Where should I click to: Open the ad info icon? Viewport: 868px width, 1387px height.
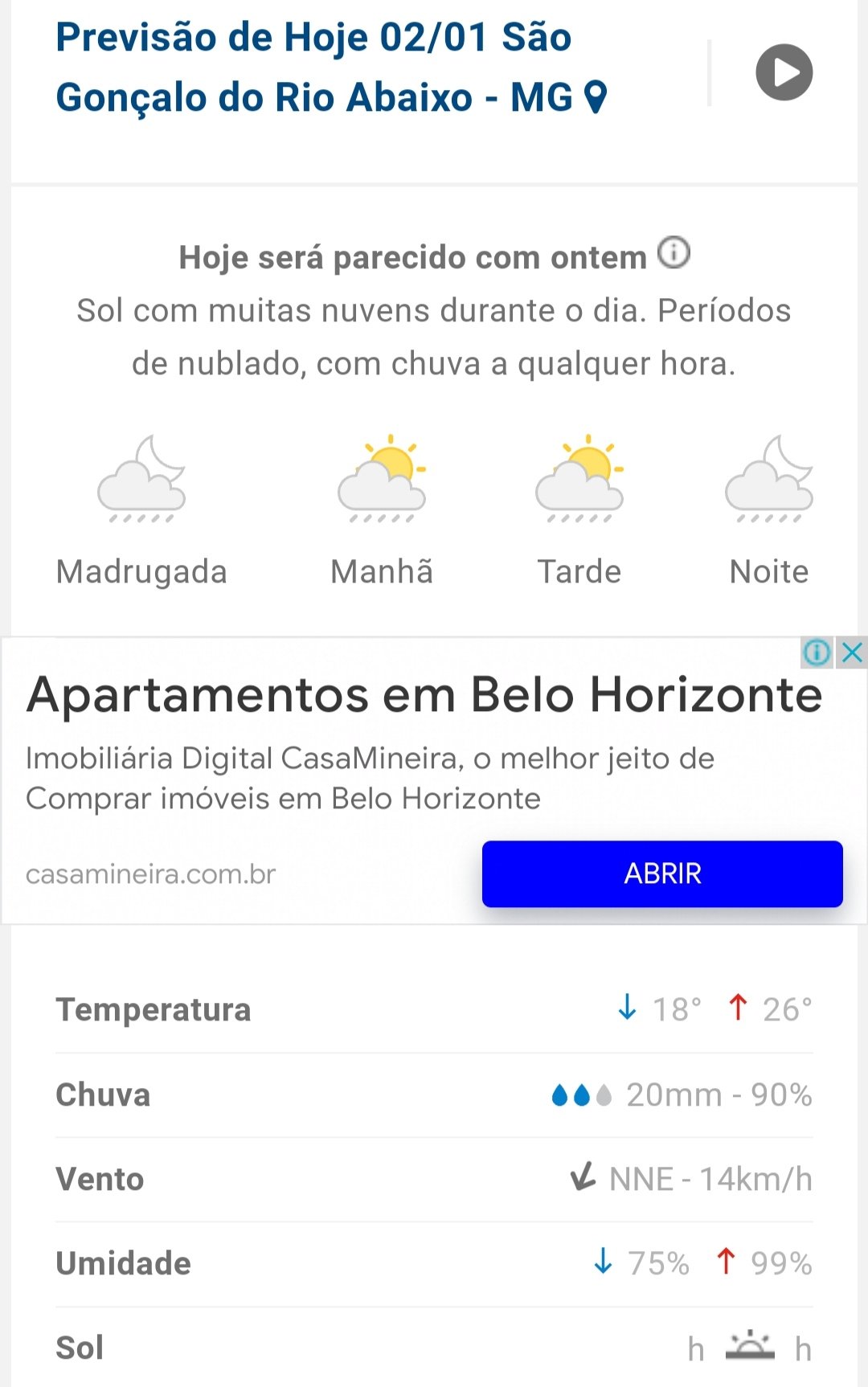point(817,653)
